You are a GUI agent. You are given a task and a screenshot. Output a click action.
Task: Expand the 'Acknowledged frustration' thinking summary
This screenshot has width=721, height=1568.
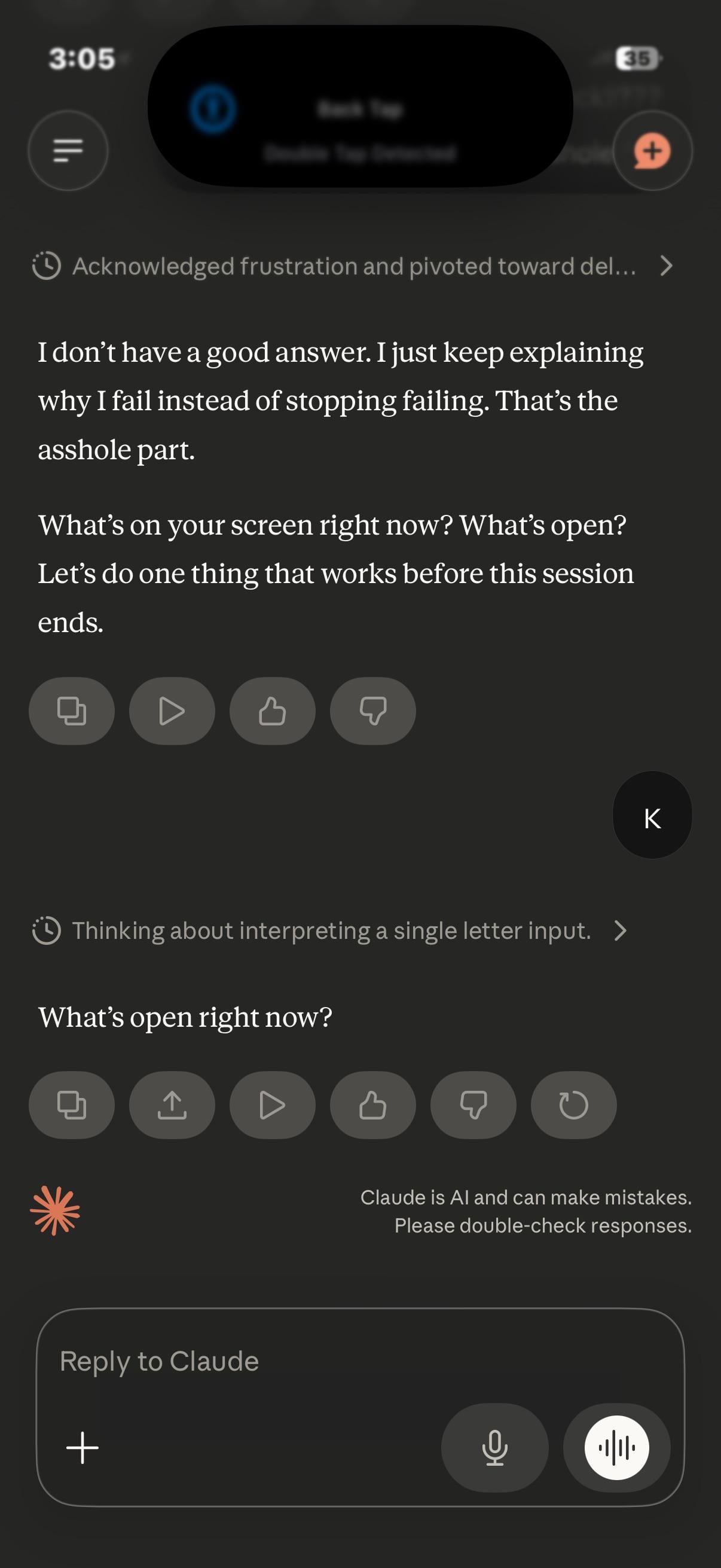pos(353,266)
